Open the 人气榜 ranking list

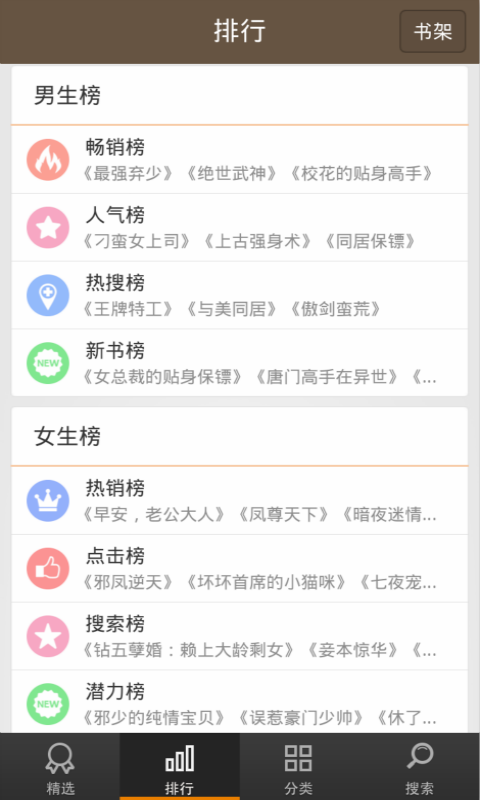239,228
